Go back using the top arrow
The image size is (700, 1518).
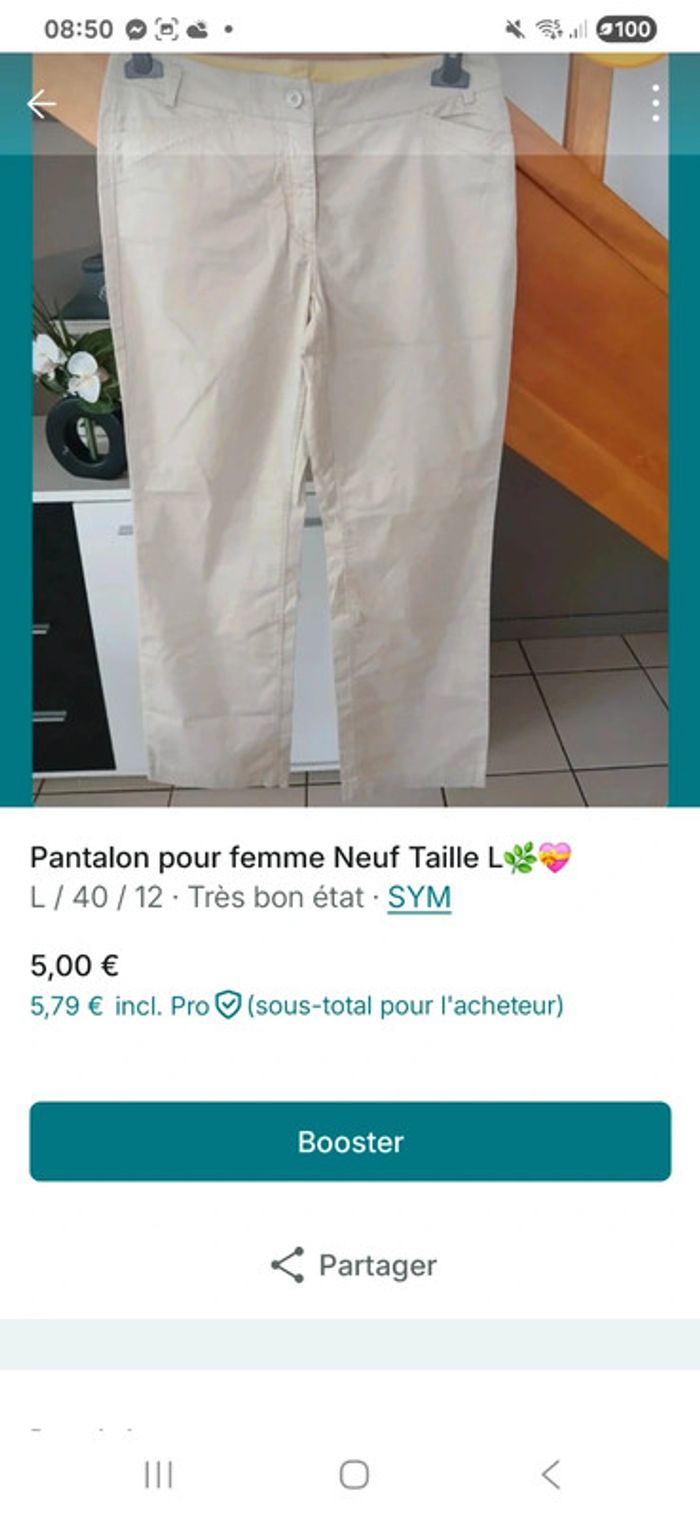(x=41, y=104)
